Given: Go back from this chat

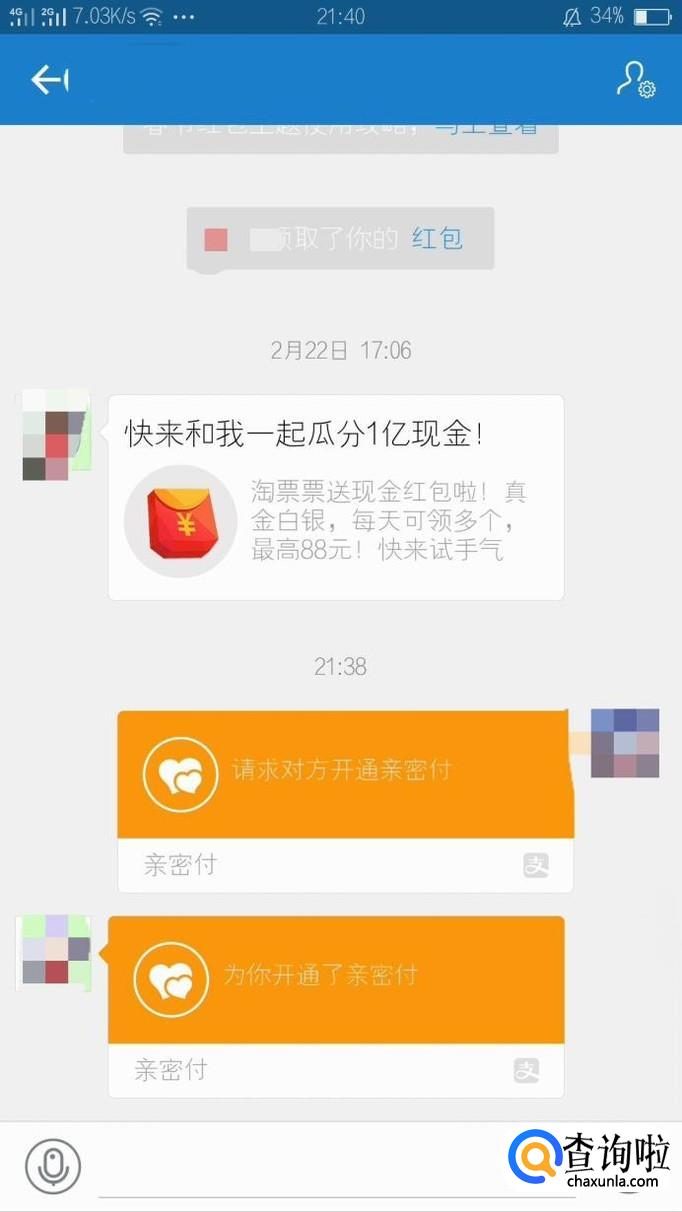Looking at the screenshot, I should point(48,80).
